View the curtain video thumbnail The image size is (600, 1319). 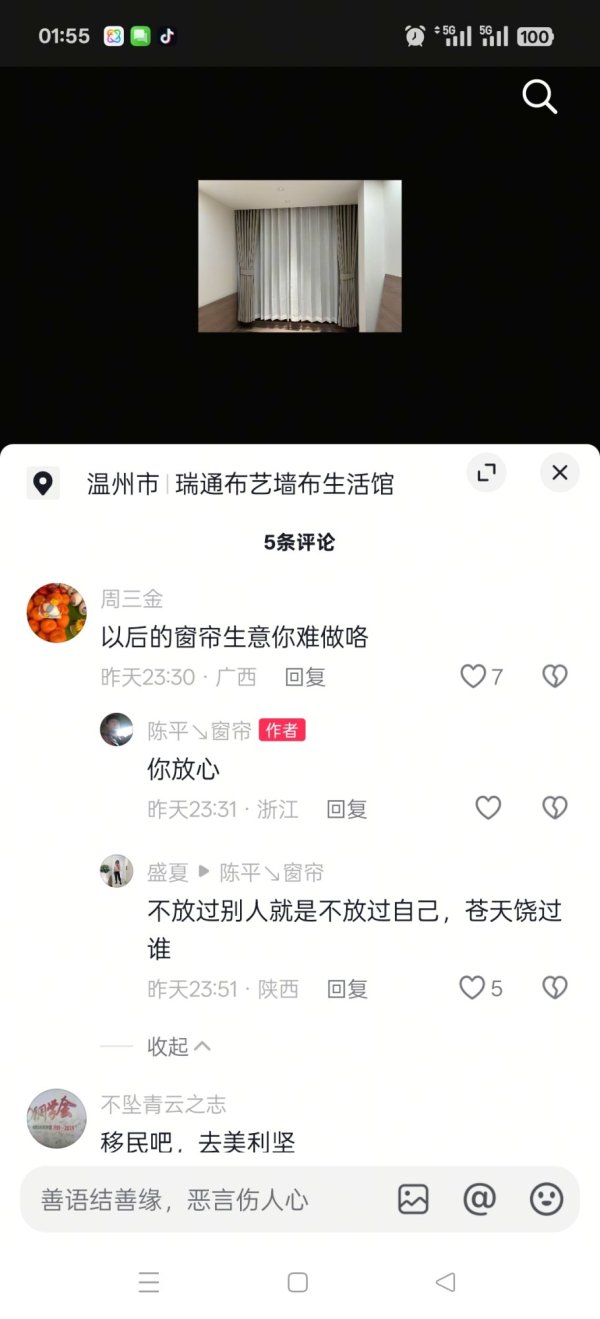click(300, 256)
